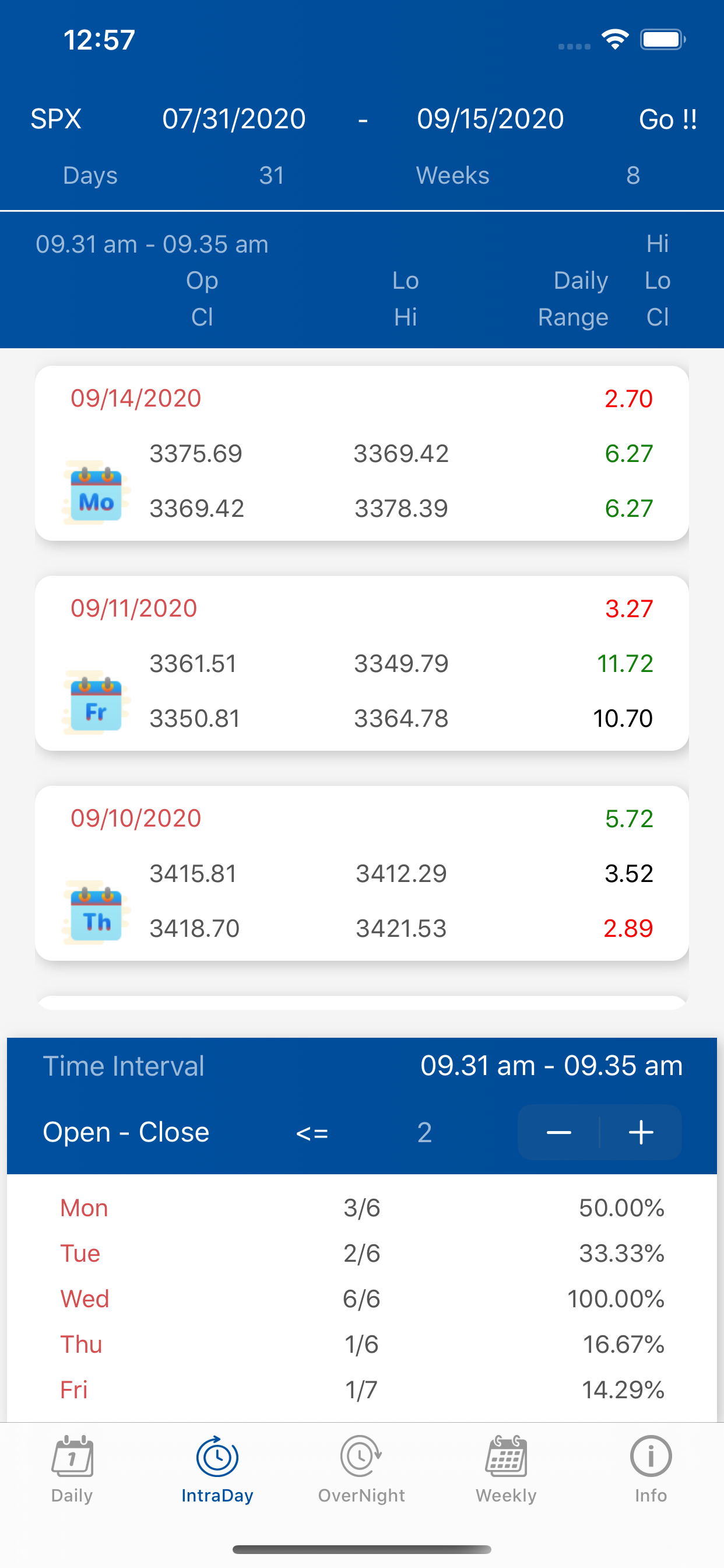Open the 09/14/2020 Monday card

click(x=362, y=453)
